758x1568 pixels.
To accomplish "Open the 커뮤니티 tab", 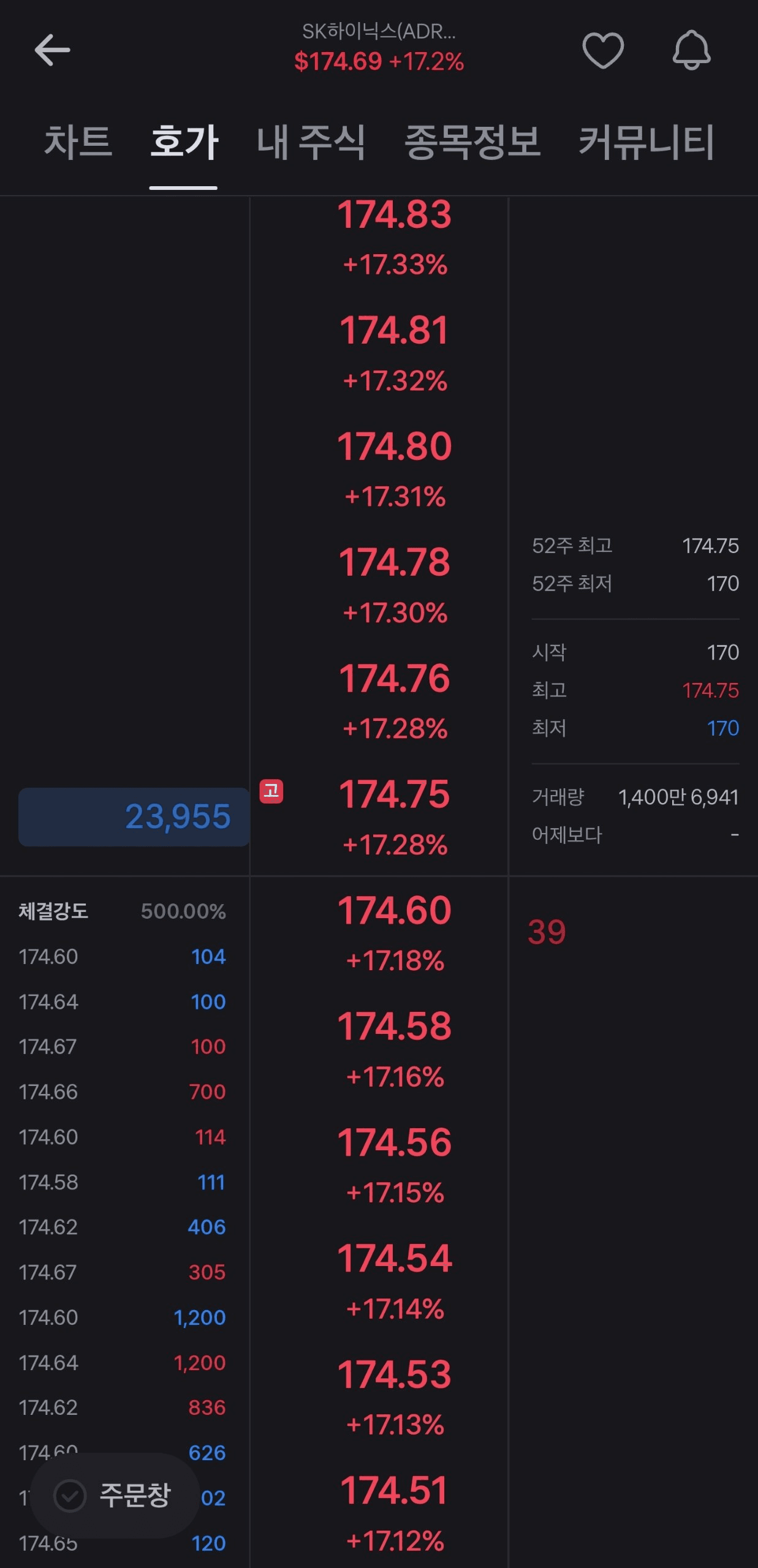I will click(646, 142).
